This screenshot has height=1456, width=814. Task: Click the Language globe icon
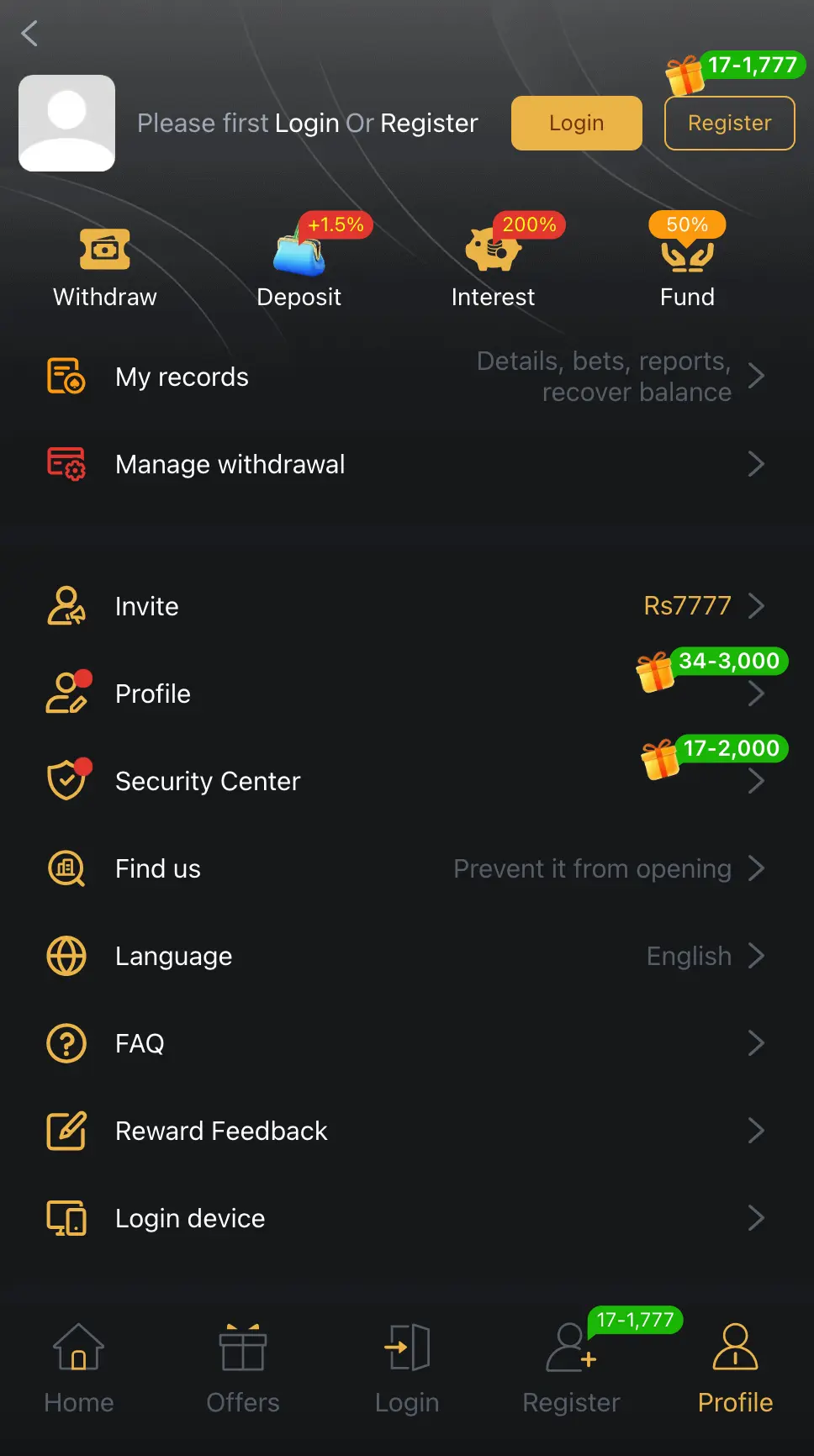tap(66, 956)
